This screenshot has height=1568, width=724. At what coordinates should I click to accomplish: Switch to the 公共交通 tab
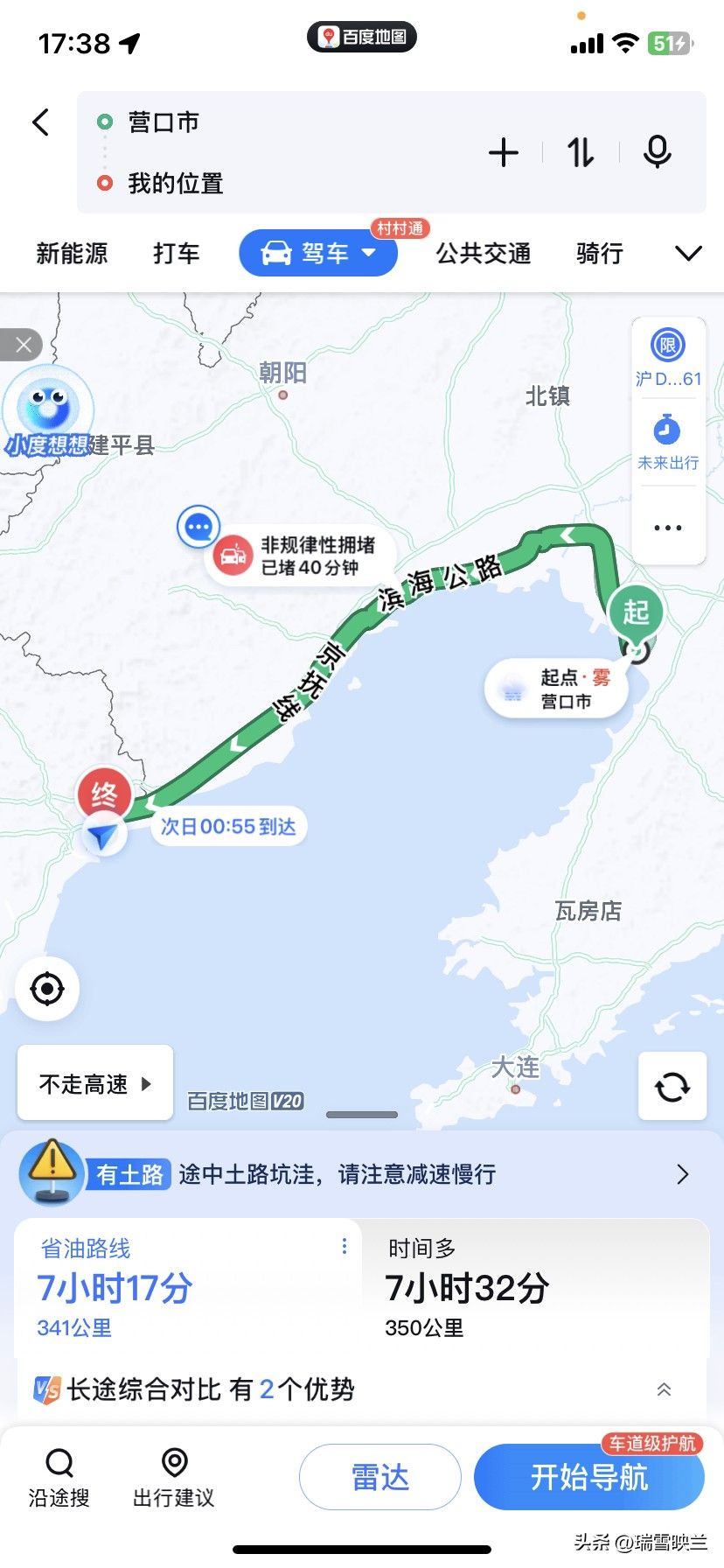point(484,254)
